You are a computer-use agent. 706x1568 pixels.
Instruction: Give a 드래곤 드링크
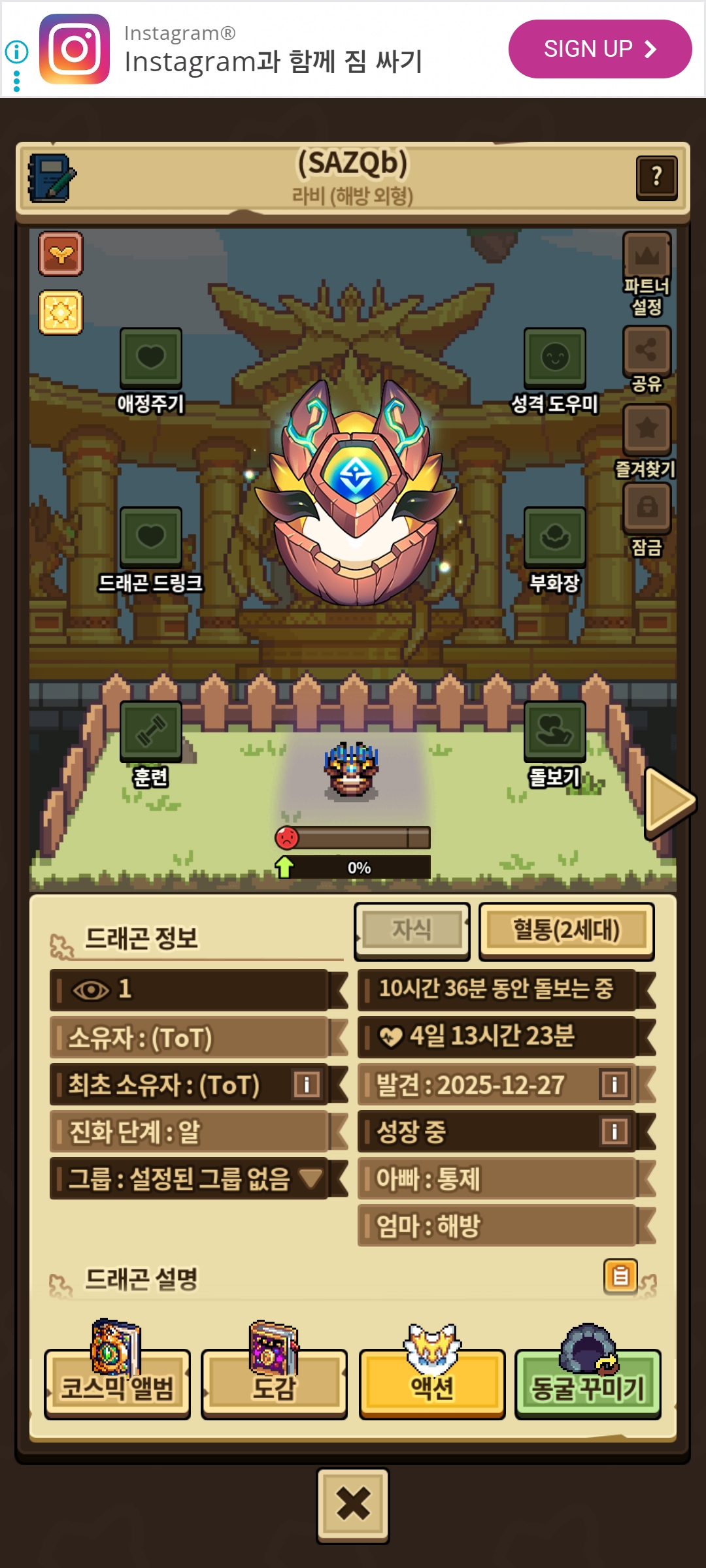pos(150,537)
